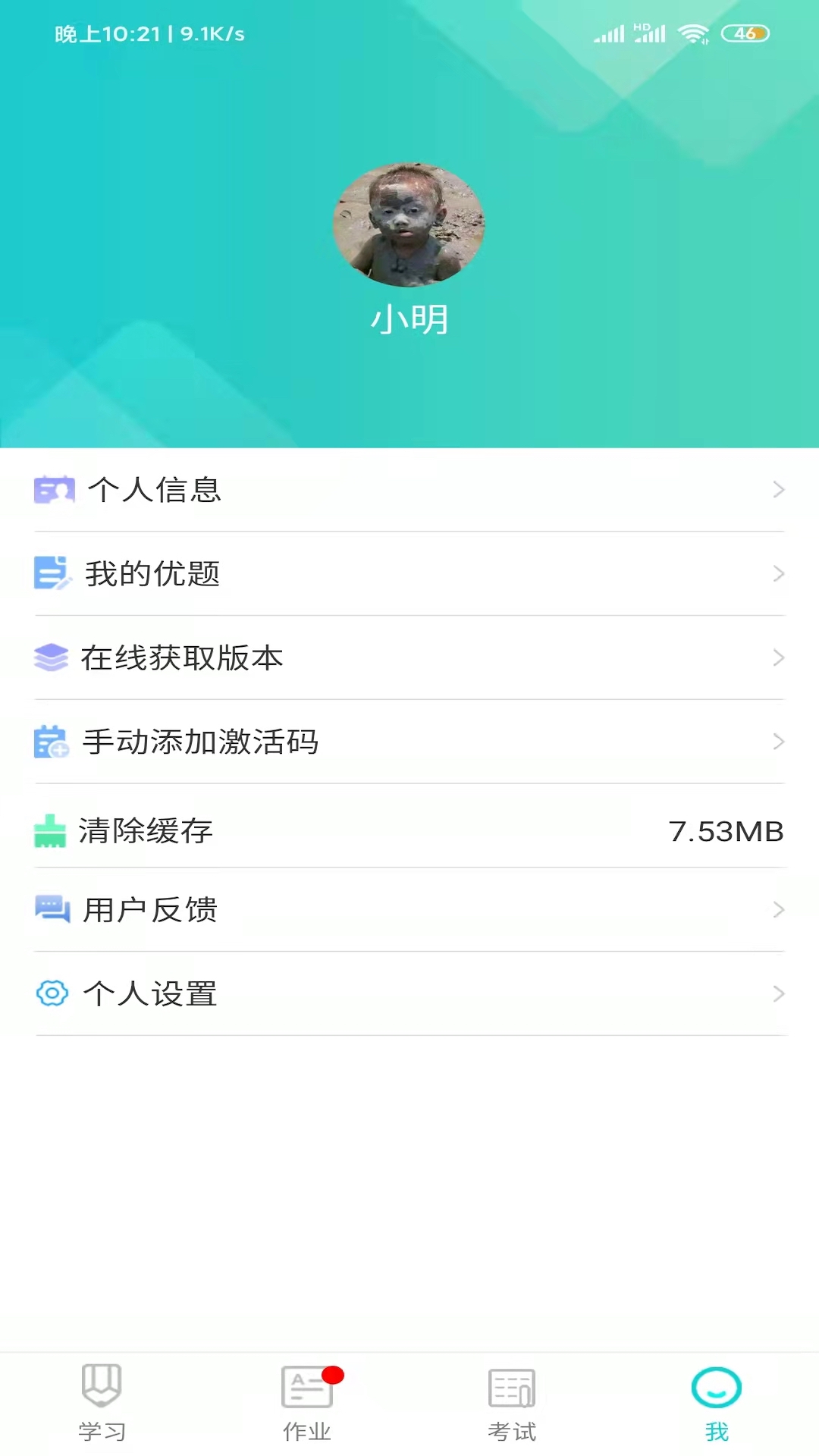Tap the profile avatar above 小明

point(409,224)
